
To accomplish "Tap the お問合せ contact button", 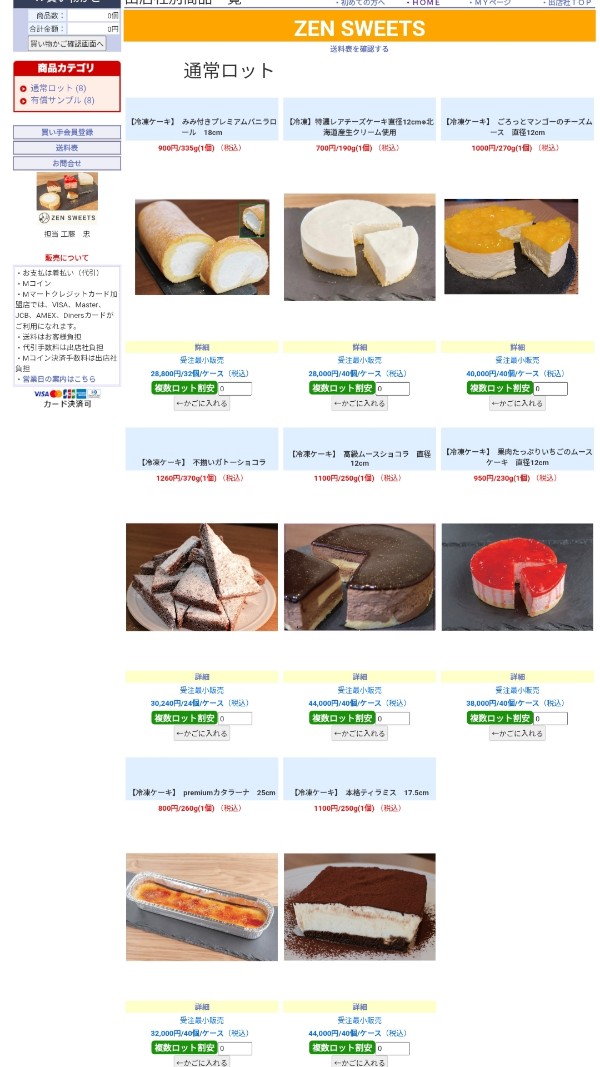I will pyautogui.click(x=67, y=163).
